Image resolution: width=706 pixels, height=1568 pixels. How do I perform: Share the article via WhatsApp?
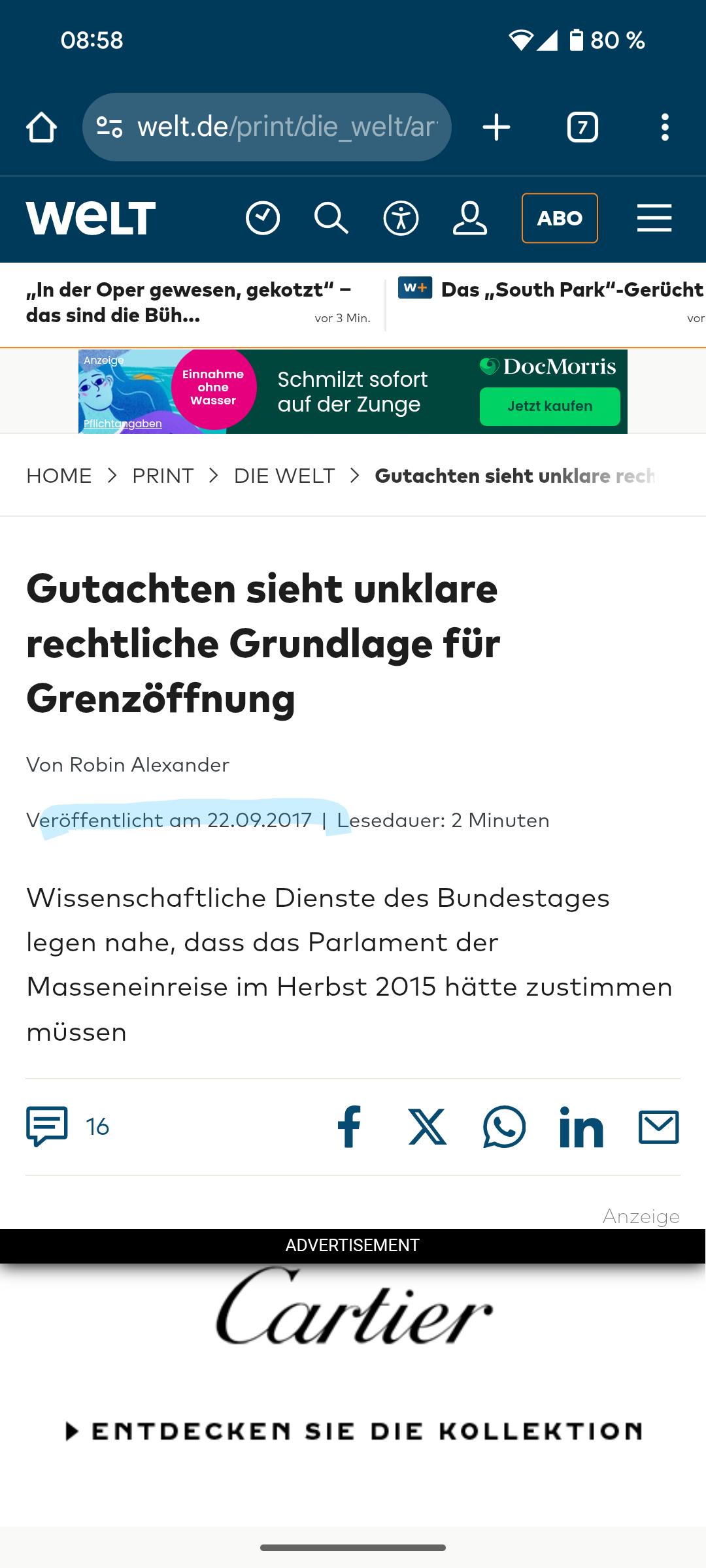(x=504, y=1126)
